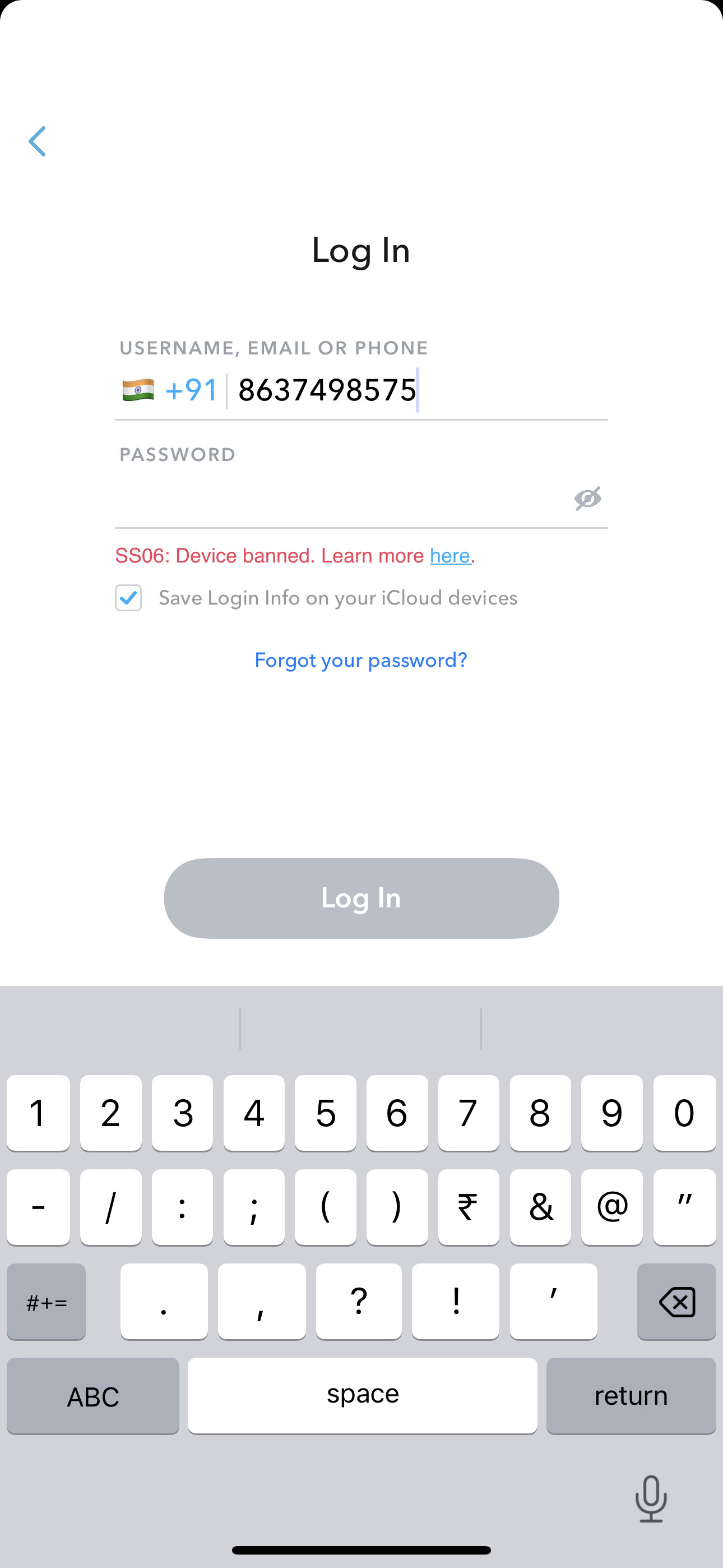Focus the password field

coord(341,499)
